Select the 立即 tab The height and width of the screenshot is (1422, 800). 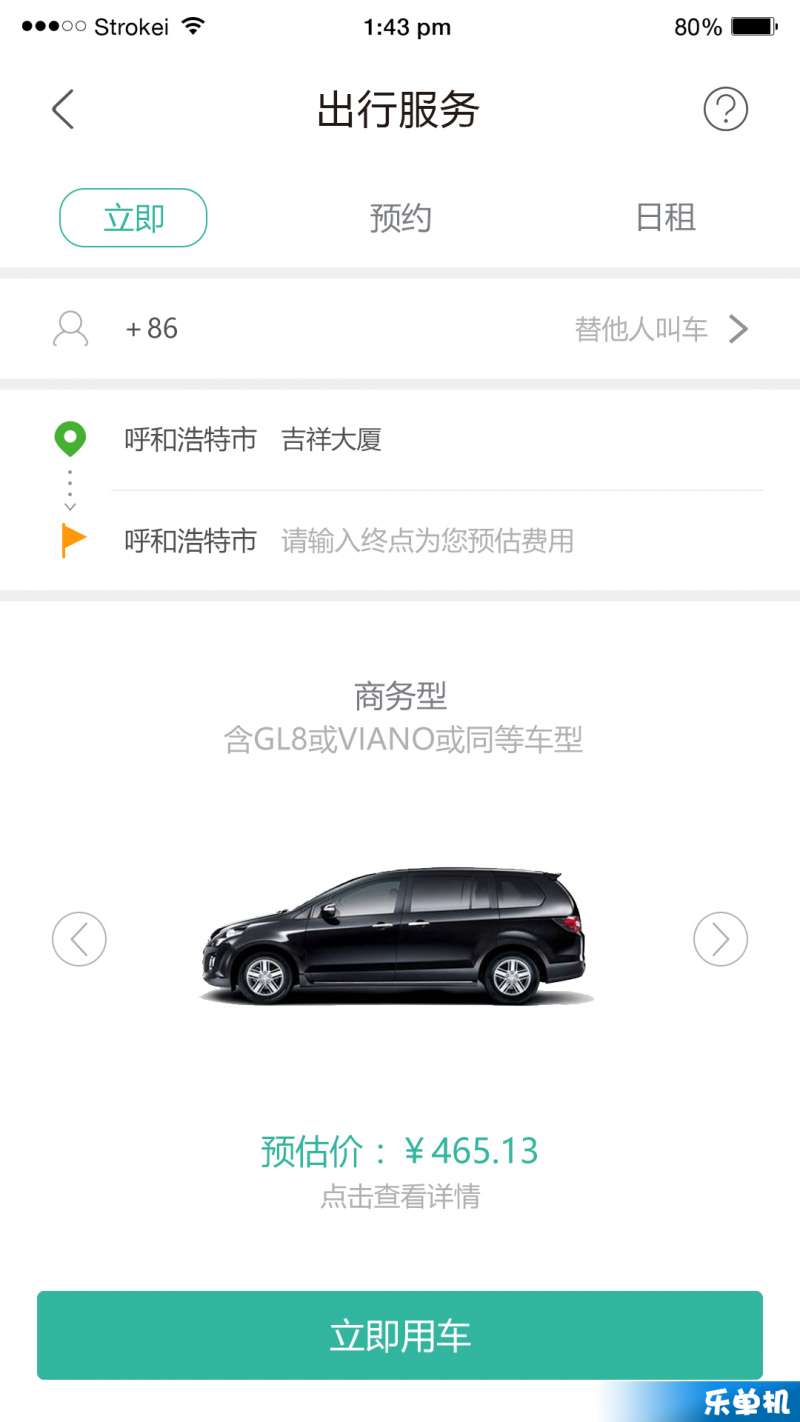click(x=133, y=218)
